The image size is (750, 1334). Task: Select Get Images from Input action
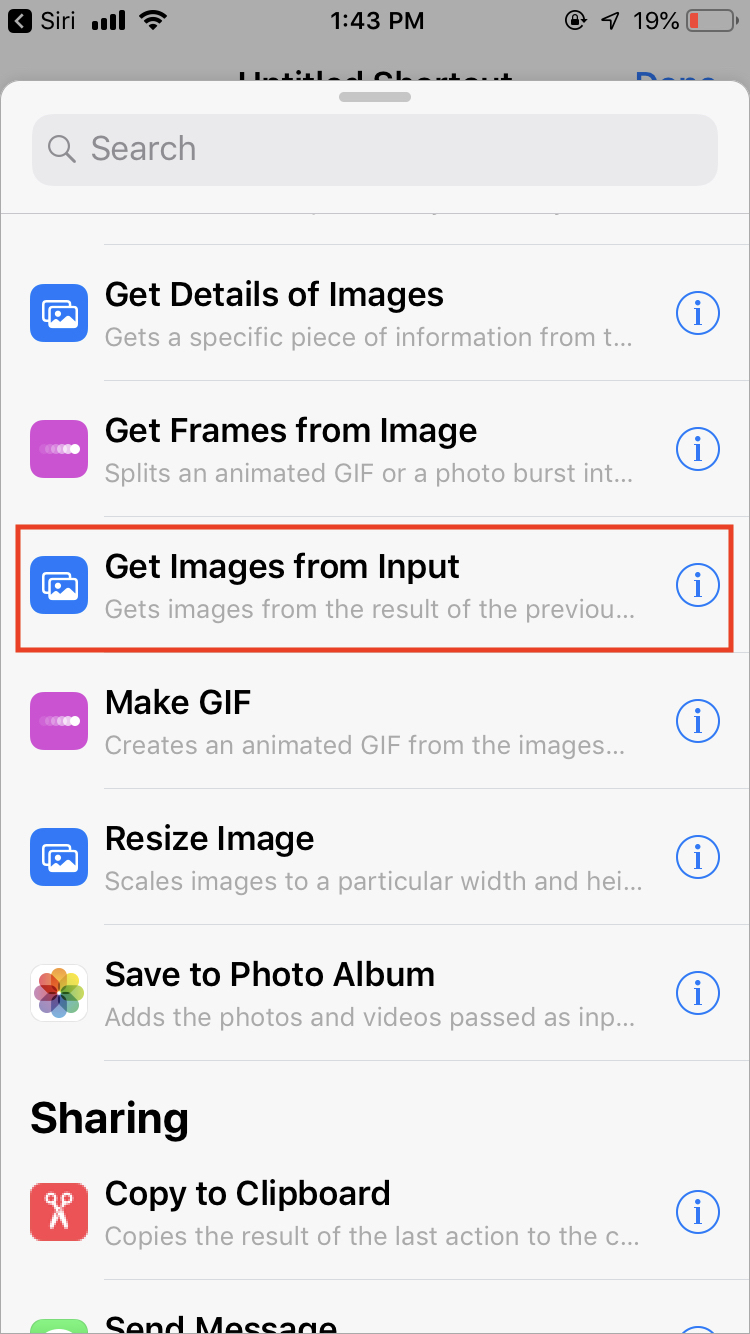click(x=340, y=585)
